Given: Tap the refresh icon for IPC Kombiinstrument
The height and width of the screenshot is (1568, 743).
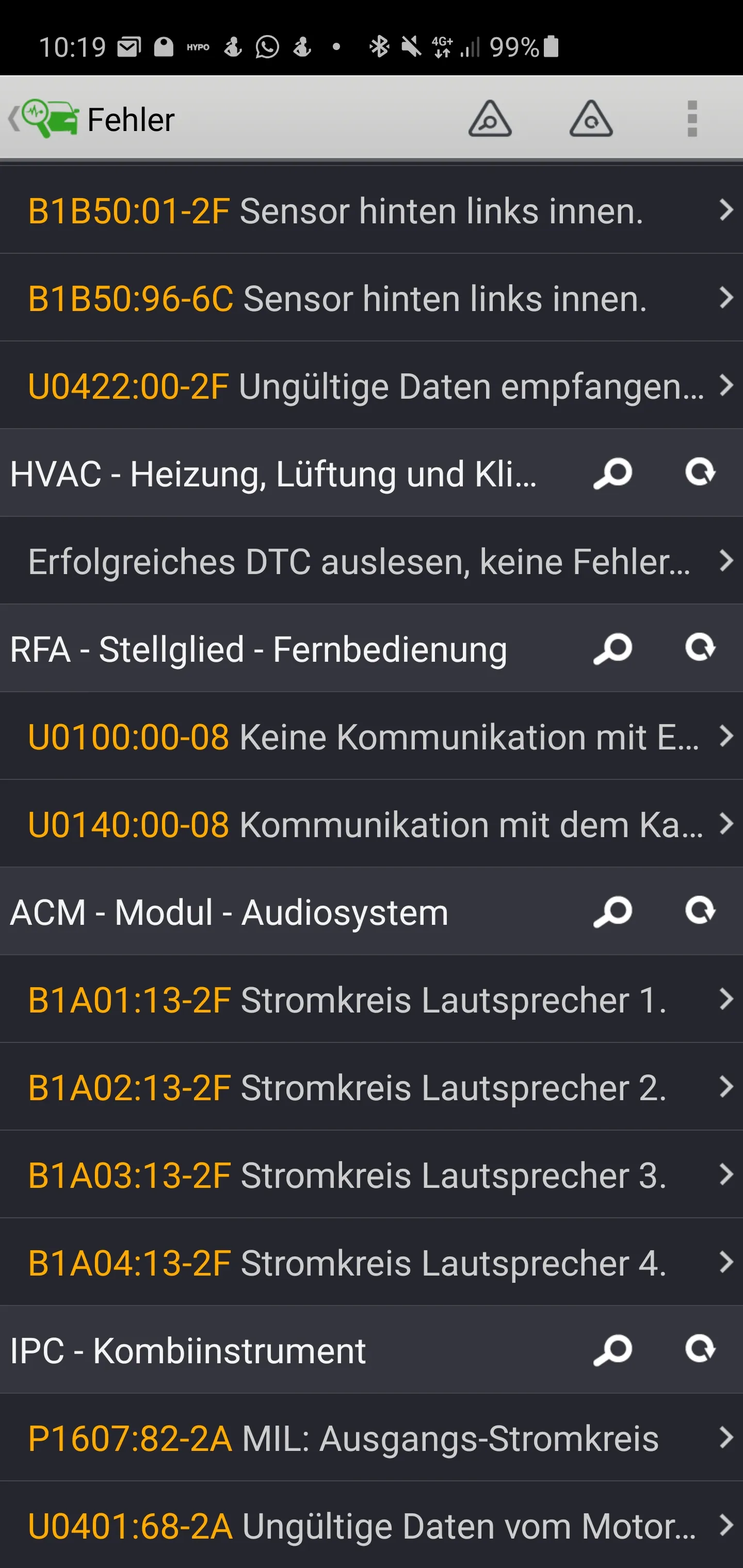Looking at the screenshot, I should 700,1349.
